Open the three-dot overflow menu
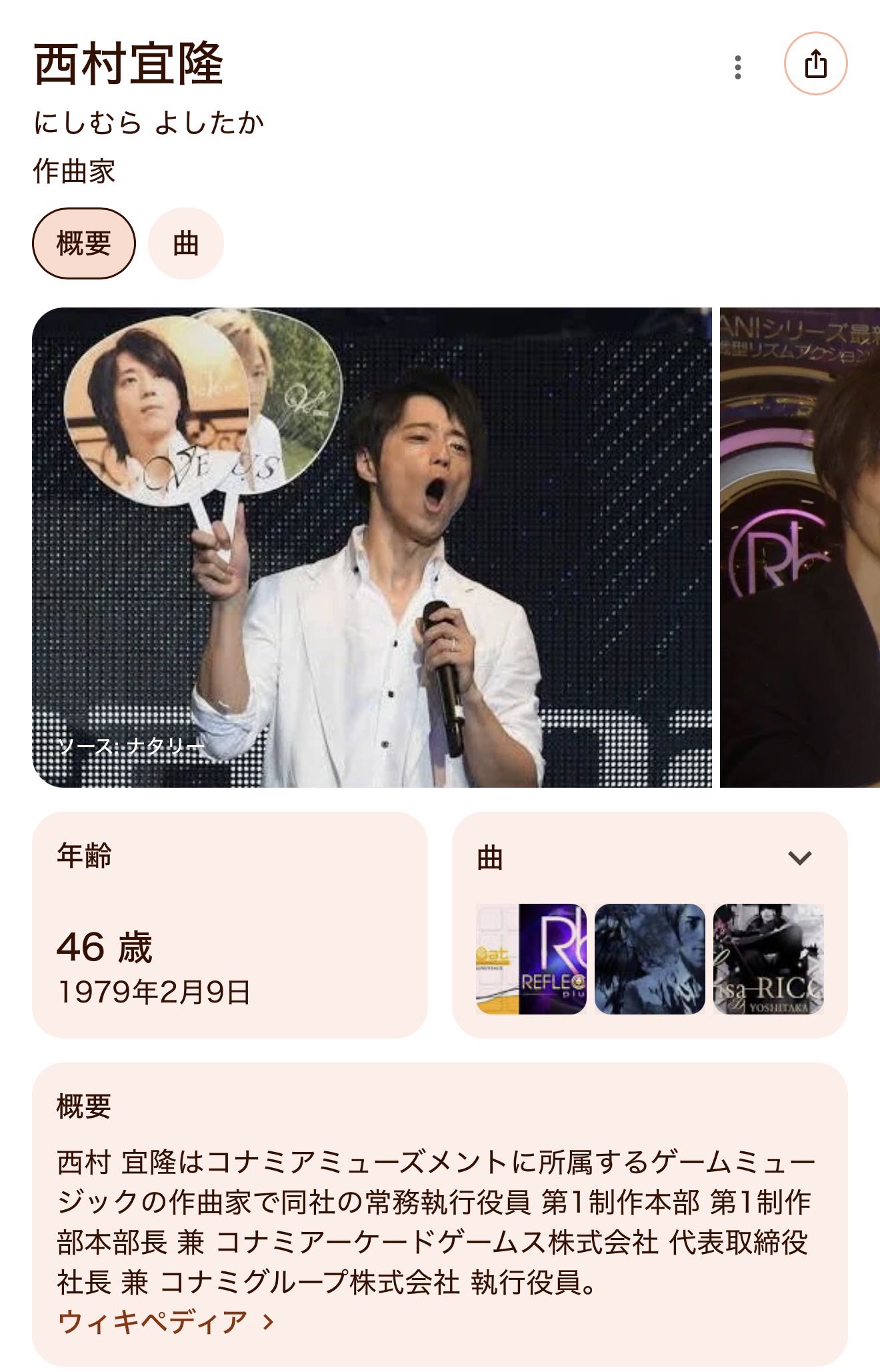880x1372 pixels. pos(737,67)
